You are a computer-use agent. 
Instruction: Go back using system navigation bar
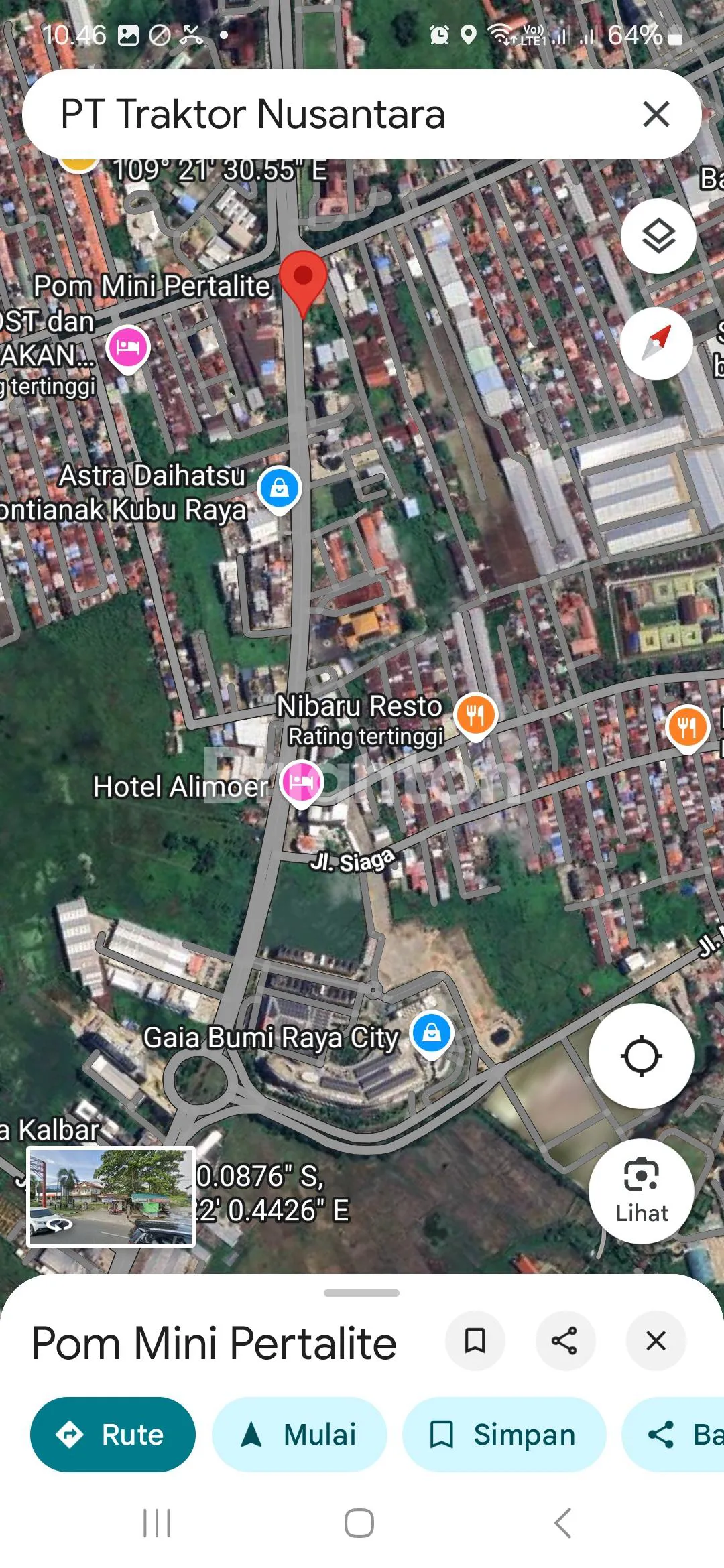point(563,1523)
